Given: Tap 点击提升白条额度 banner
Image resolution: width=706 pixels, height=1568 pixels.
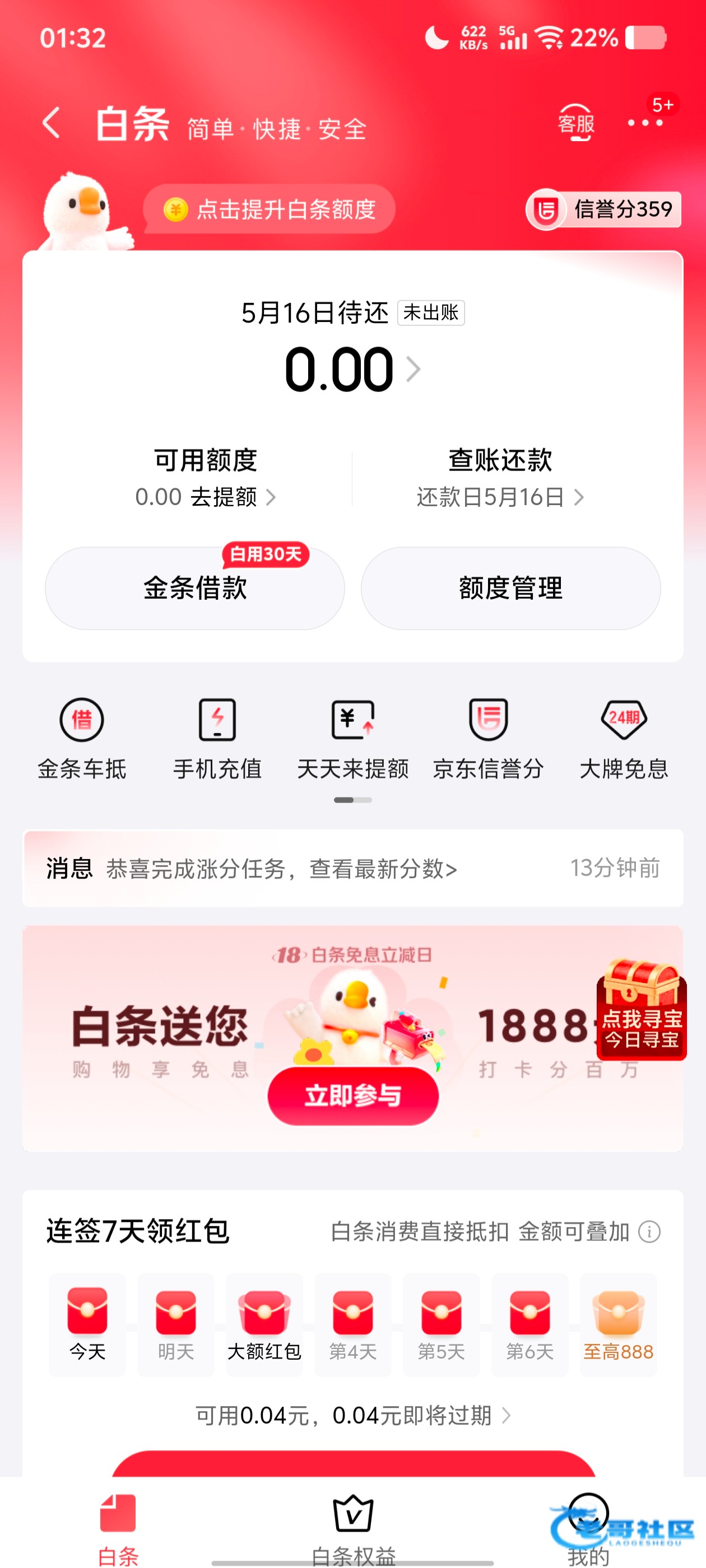Looking at the screenshot, I should [270, 209].
